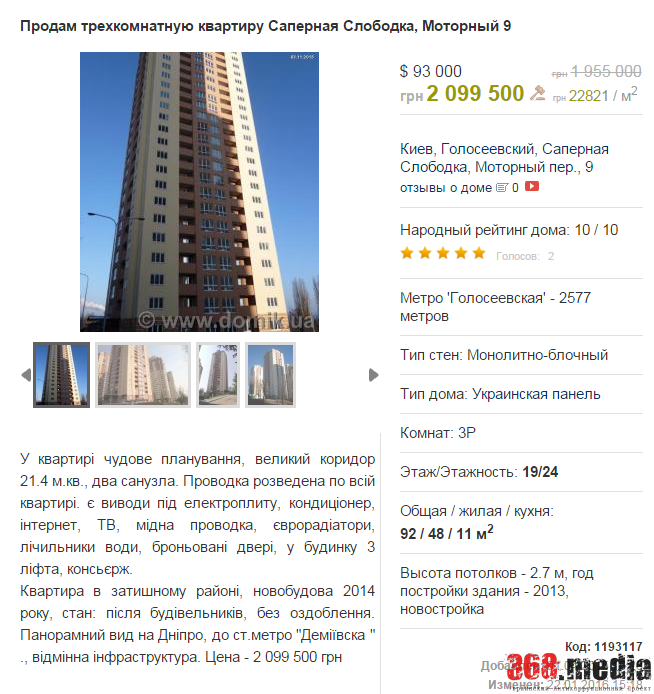Open the reviews link 'отзывы о доме'
This screenshot has height=694, width=654.
(x=446, y=187)
